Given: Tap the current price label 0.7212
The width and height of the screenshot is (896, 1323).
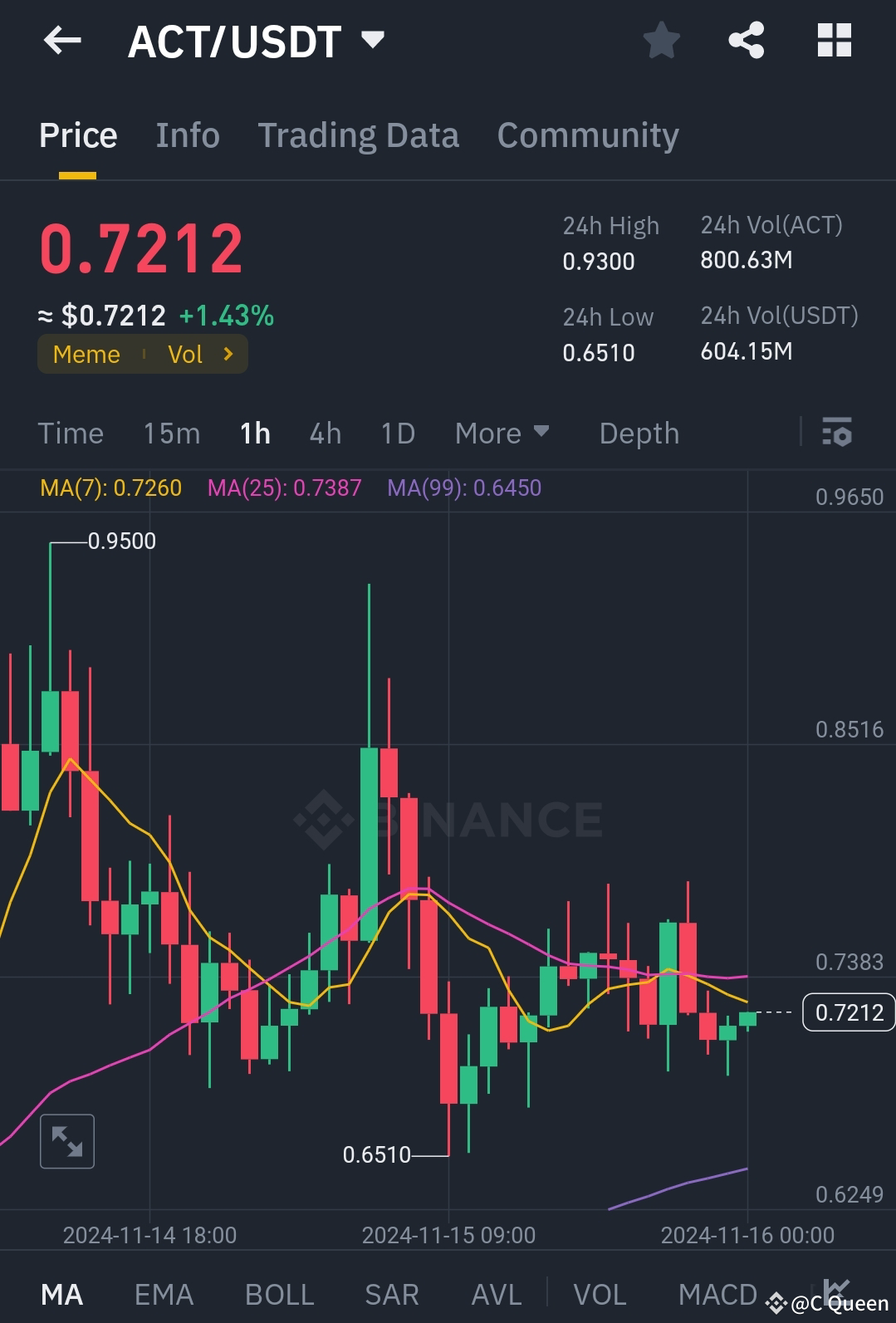Looking at the screenshot, I should (847, 1012).
